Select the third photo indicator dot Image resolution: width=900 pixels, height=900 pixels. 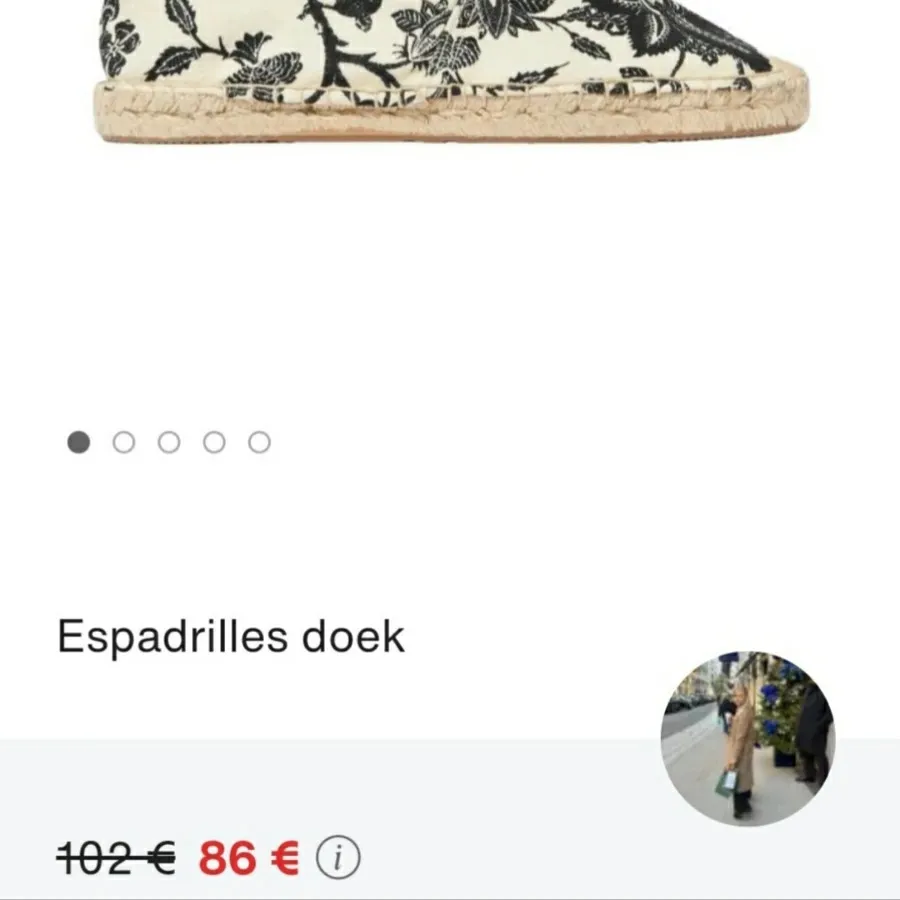coord(169,442)
